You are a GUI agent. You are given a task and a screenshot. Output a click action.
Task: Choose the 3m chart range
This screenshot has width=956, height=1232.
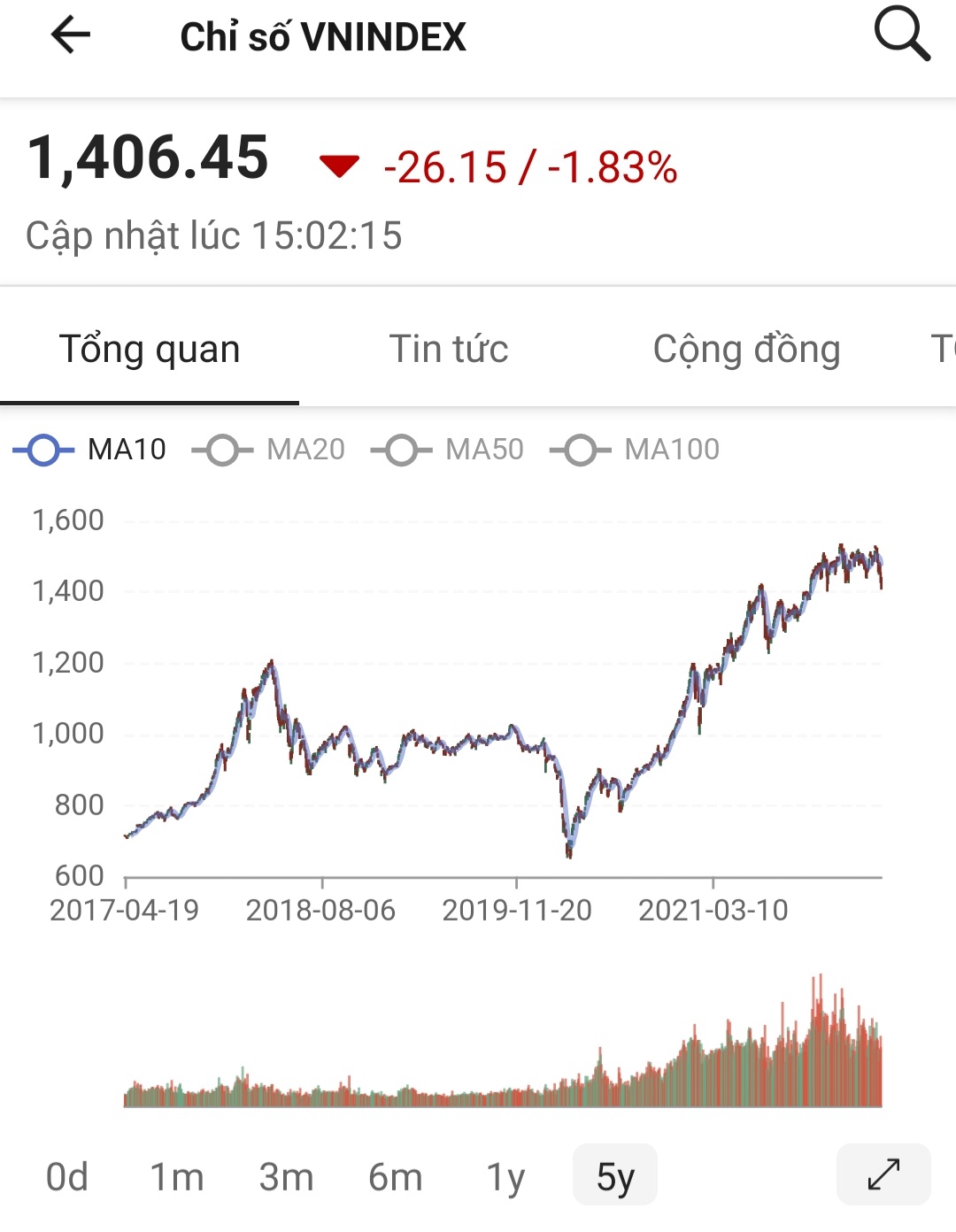286,1176
